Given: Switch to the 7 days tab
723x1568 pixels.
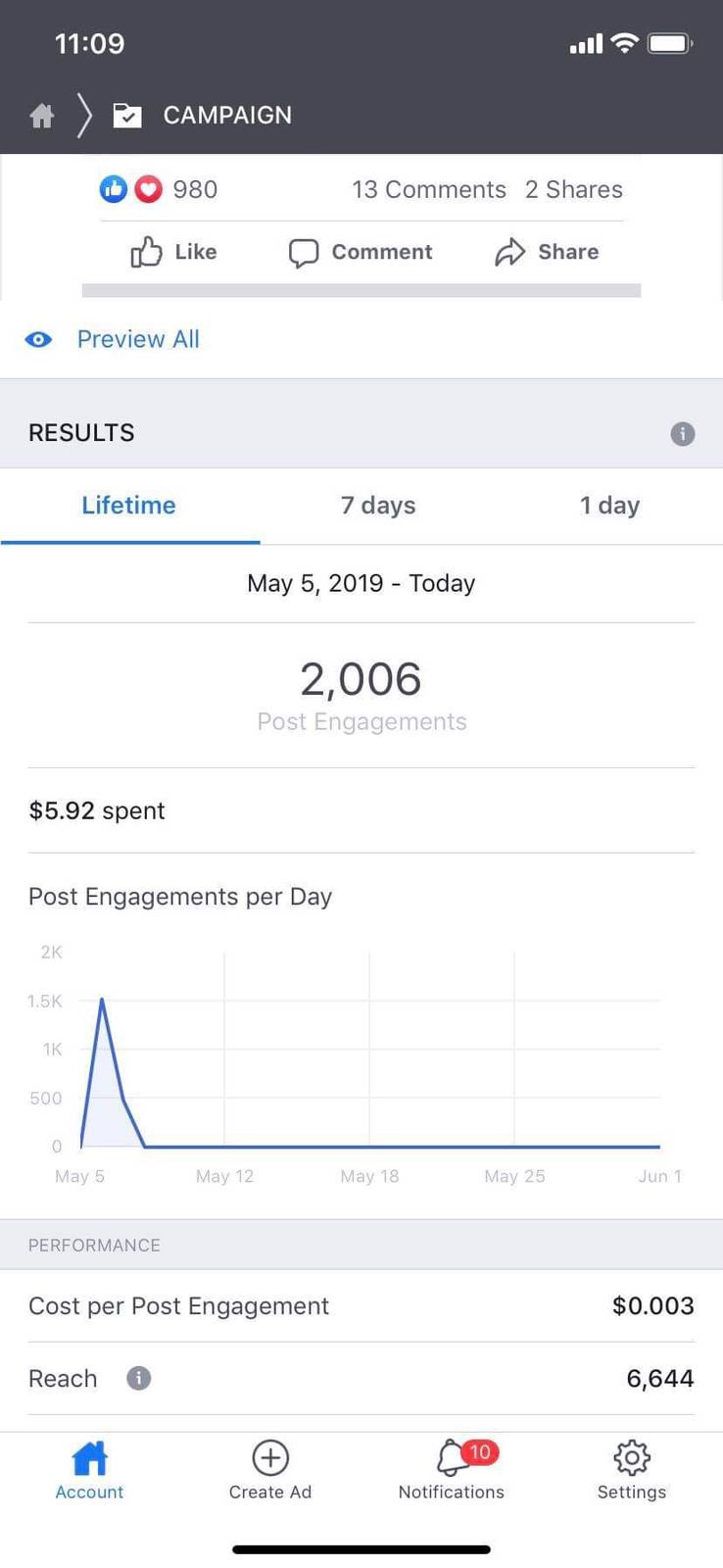Looking at the screenshot, I should click(378, 506).
